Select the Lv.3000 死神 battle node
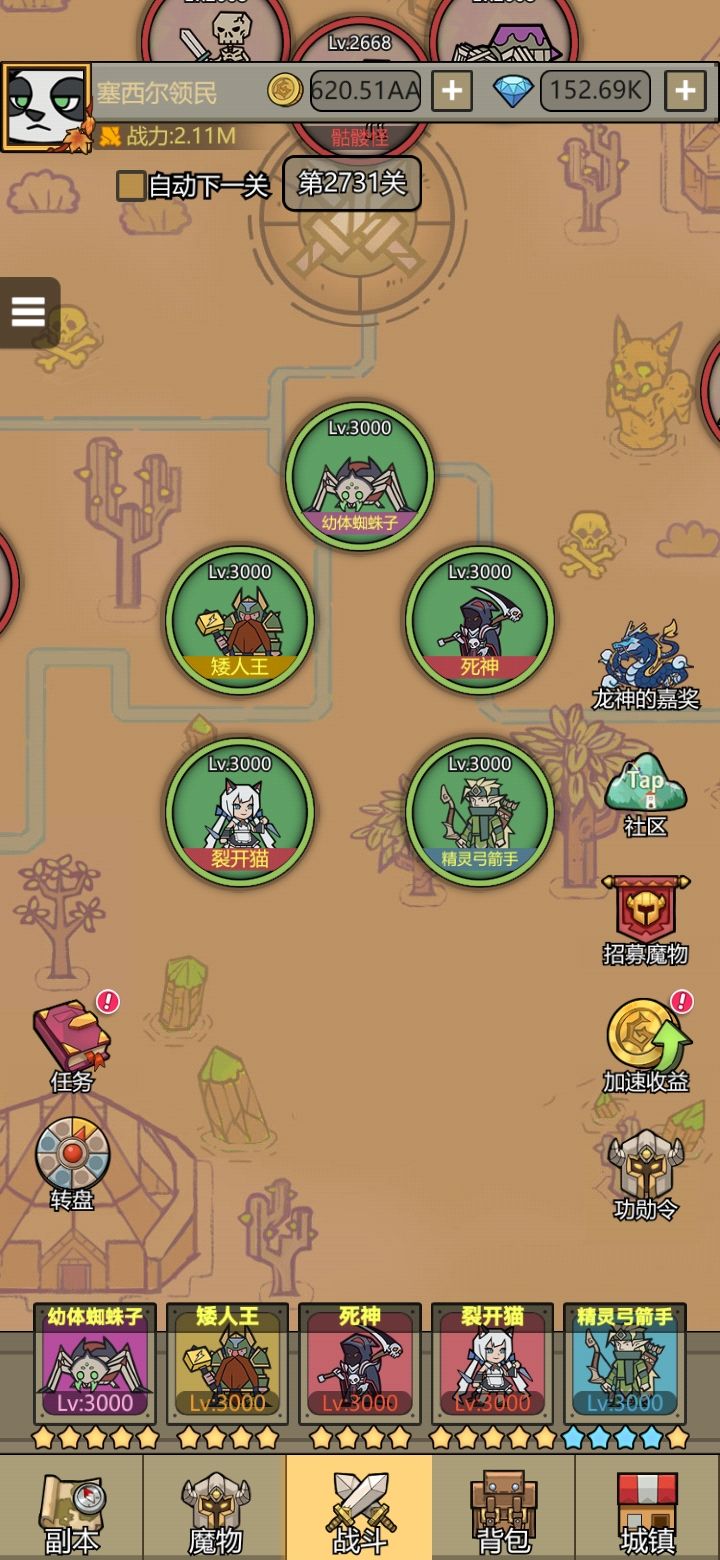 pos(480,620)
